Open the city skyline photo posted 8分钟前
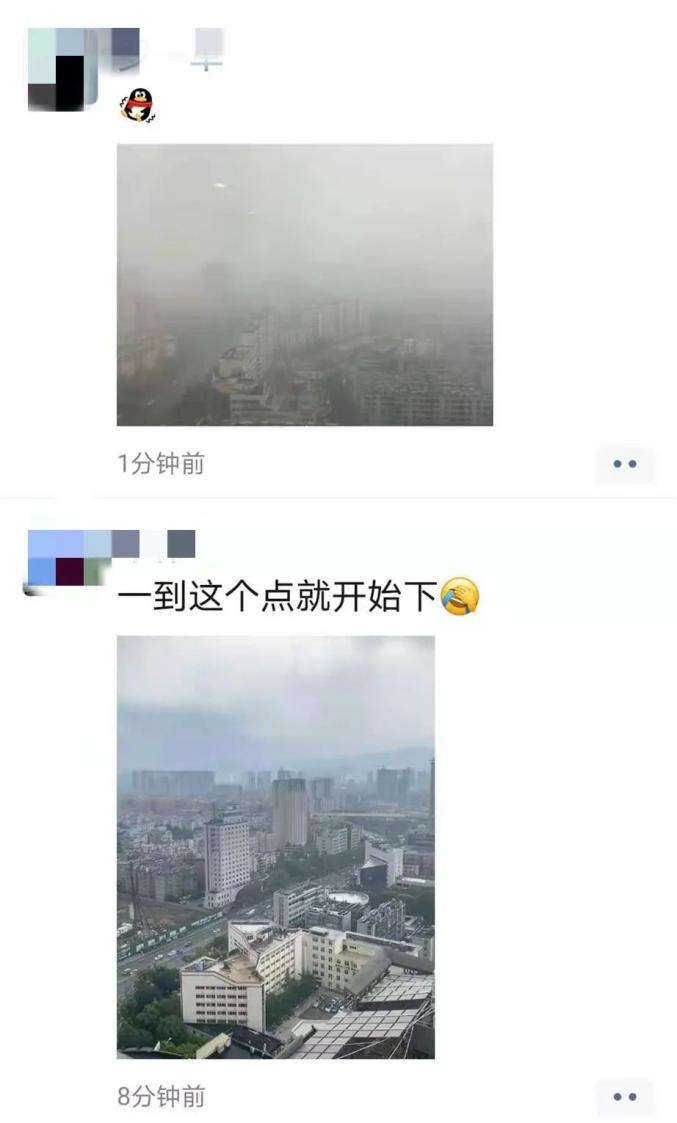The width and height of the screenshot is (677, 1123). tap(275, 846)
